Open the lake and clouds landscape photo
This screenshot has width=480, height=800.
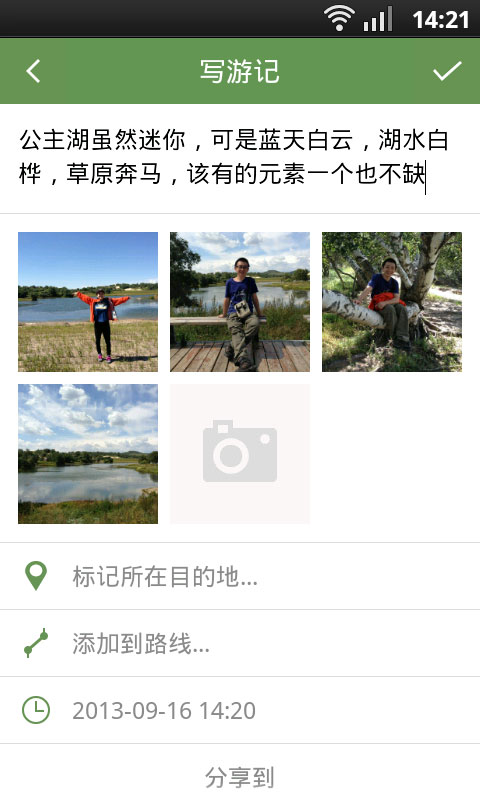88,454
